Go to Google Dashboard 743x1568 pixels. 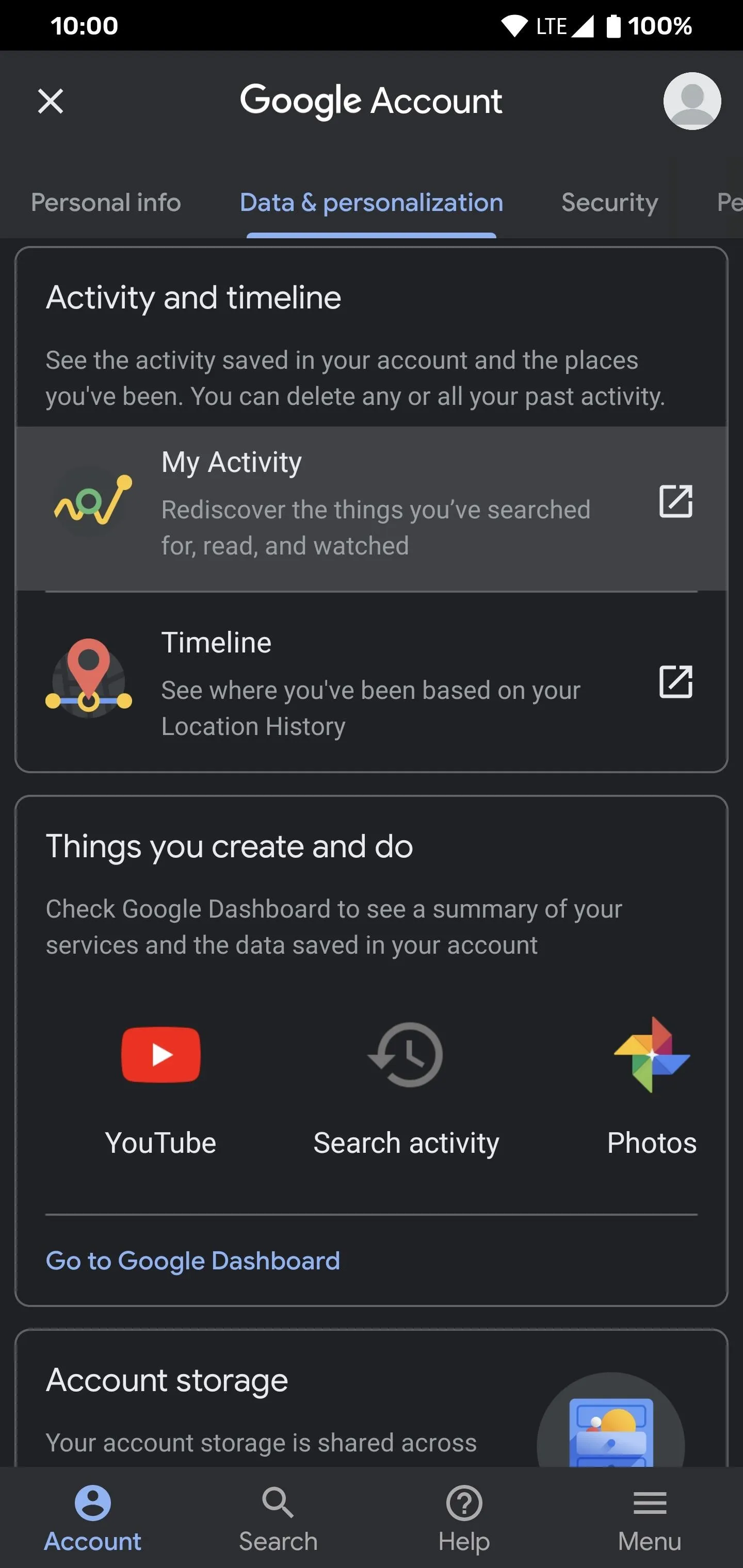pyautogui.click(x=193, y=1260)
